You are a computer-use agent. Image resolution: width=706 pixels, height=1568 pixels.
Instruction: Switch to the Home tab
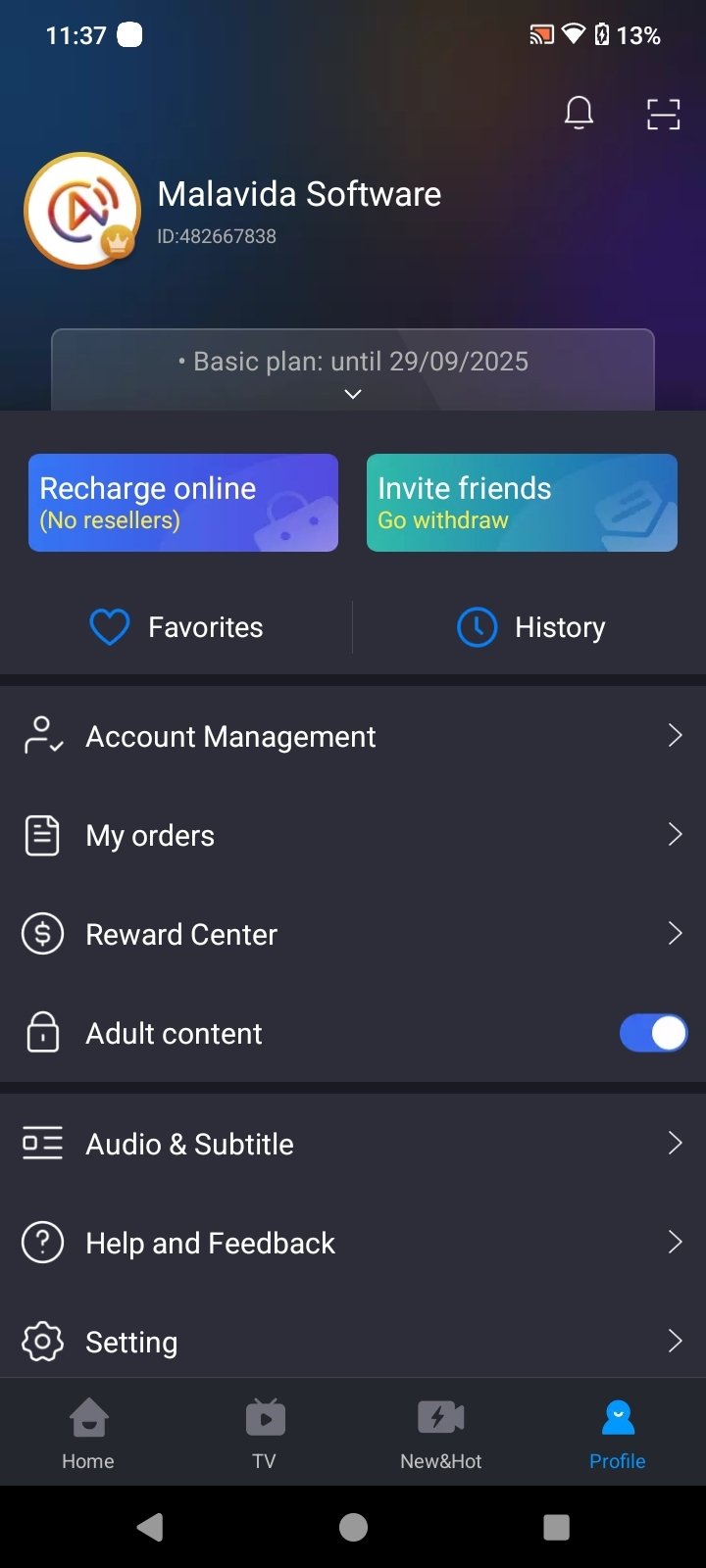coord(88,1434)
